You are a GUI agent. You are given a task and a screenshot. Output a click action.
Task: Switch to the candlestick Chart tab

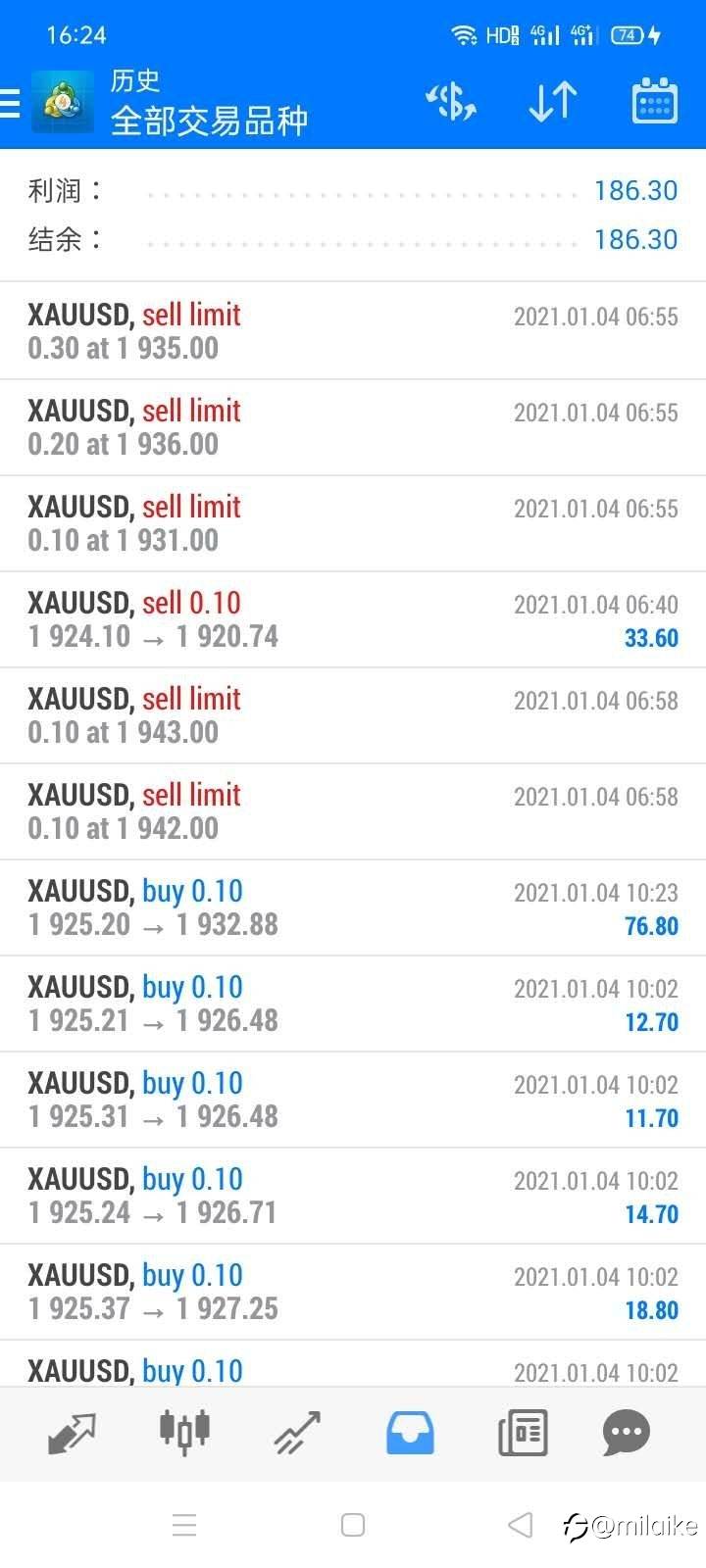184,1431
